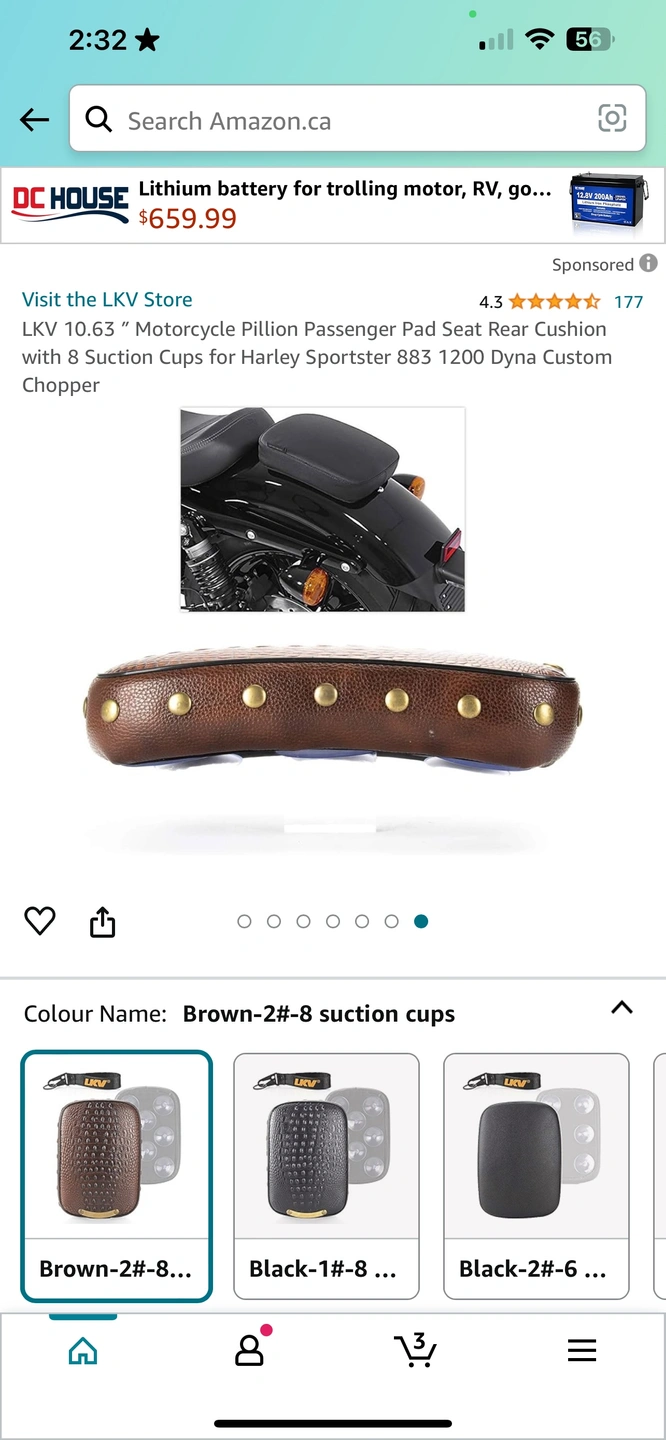The height and width of the screenshot is (1440, 666).
Task: Jump to the first image indicator dot
Action: click(244, 922)
